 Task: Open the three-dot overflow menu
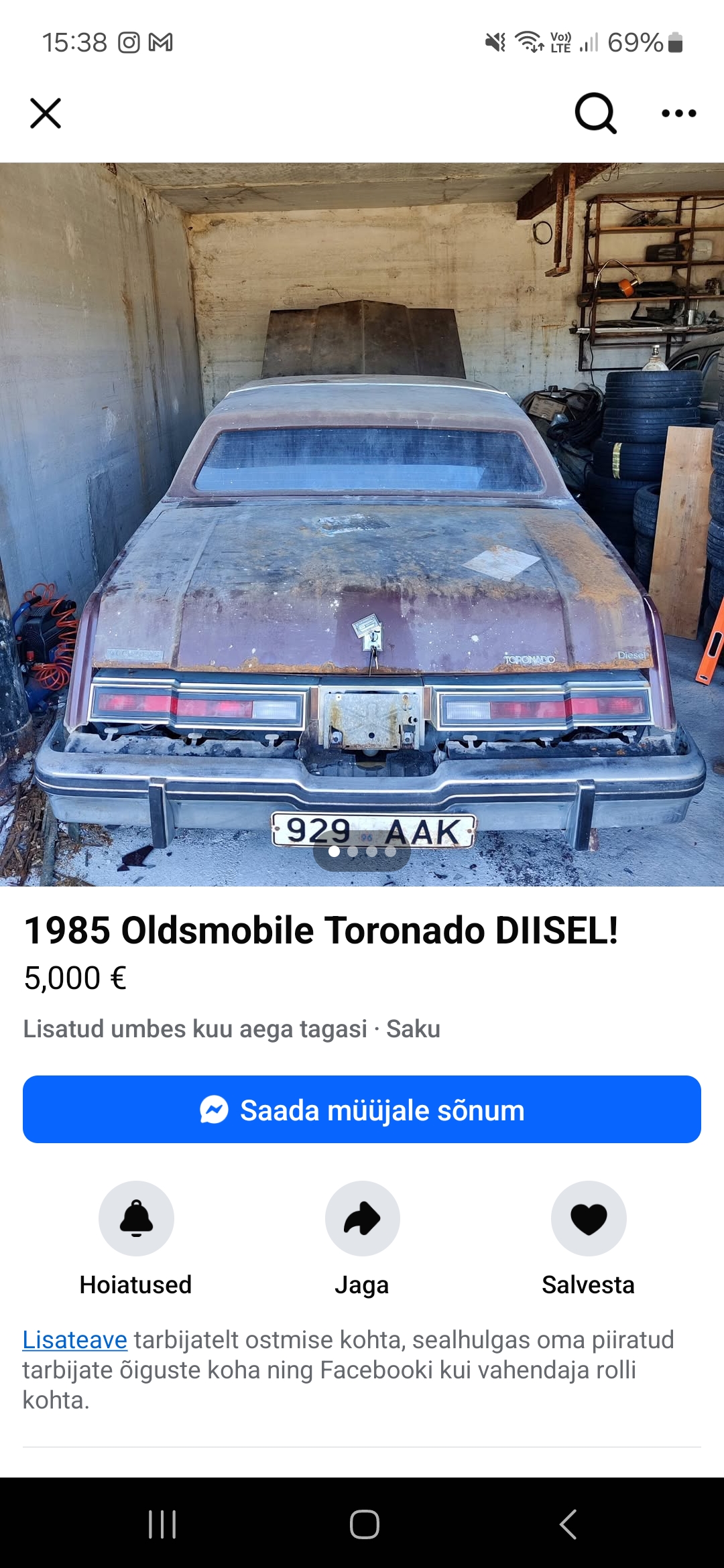click(x=678, y=113)
